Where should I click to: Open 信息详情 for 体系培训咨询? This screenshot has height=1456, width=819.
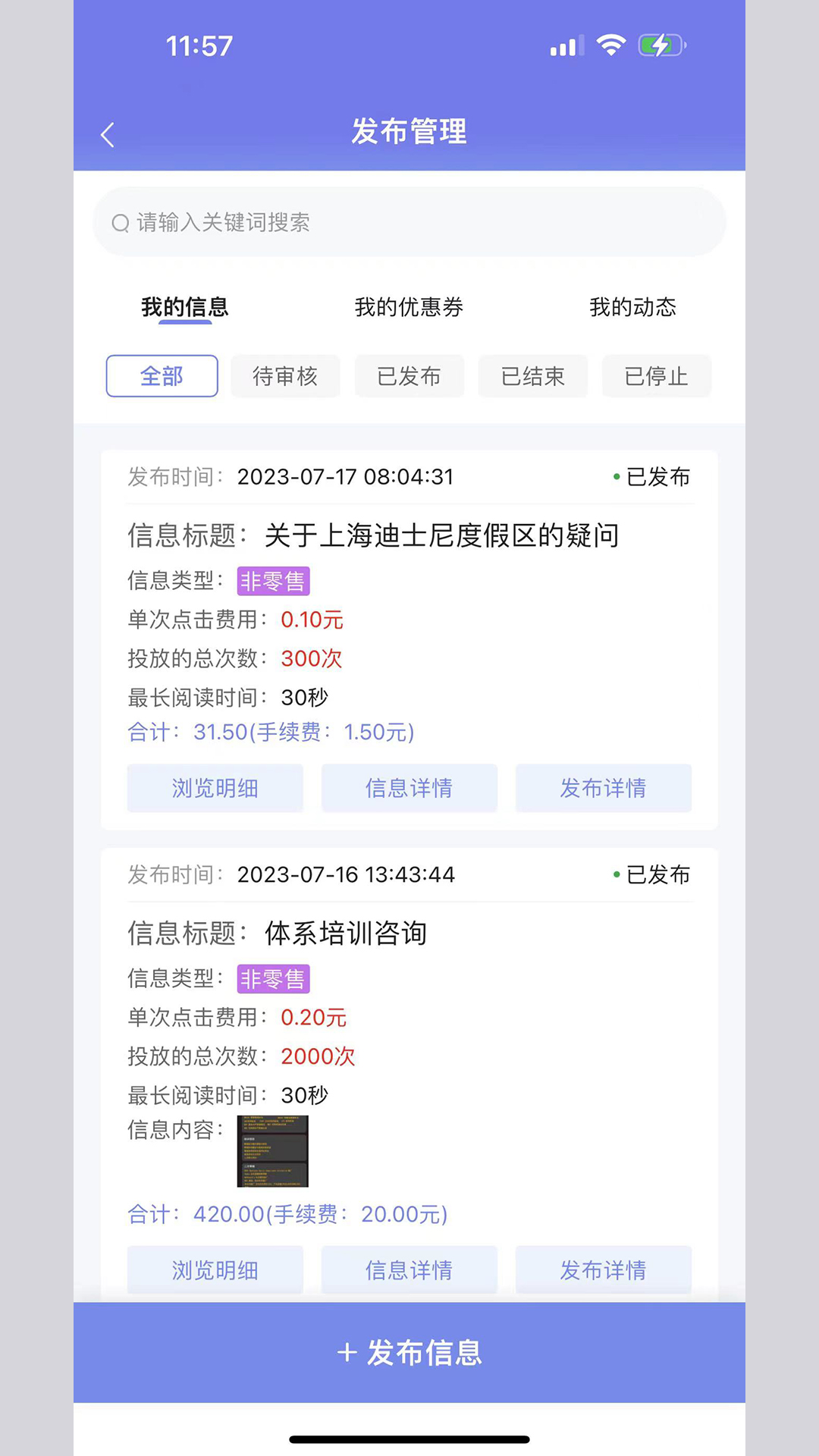pyautogui.click(x=409, y=1269)
